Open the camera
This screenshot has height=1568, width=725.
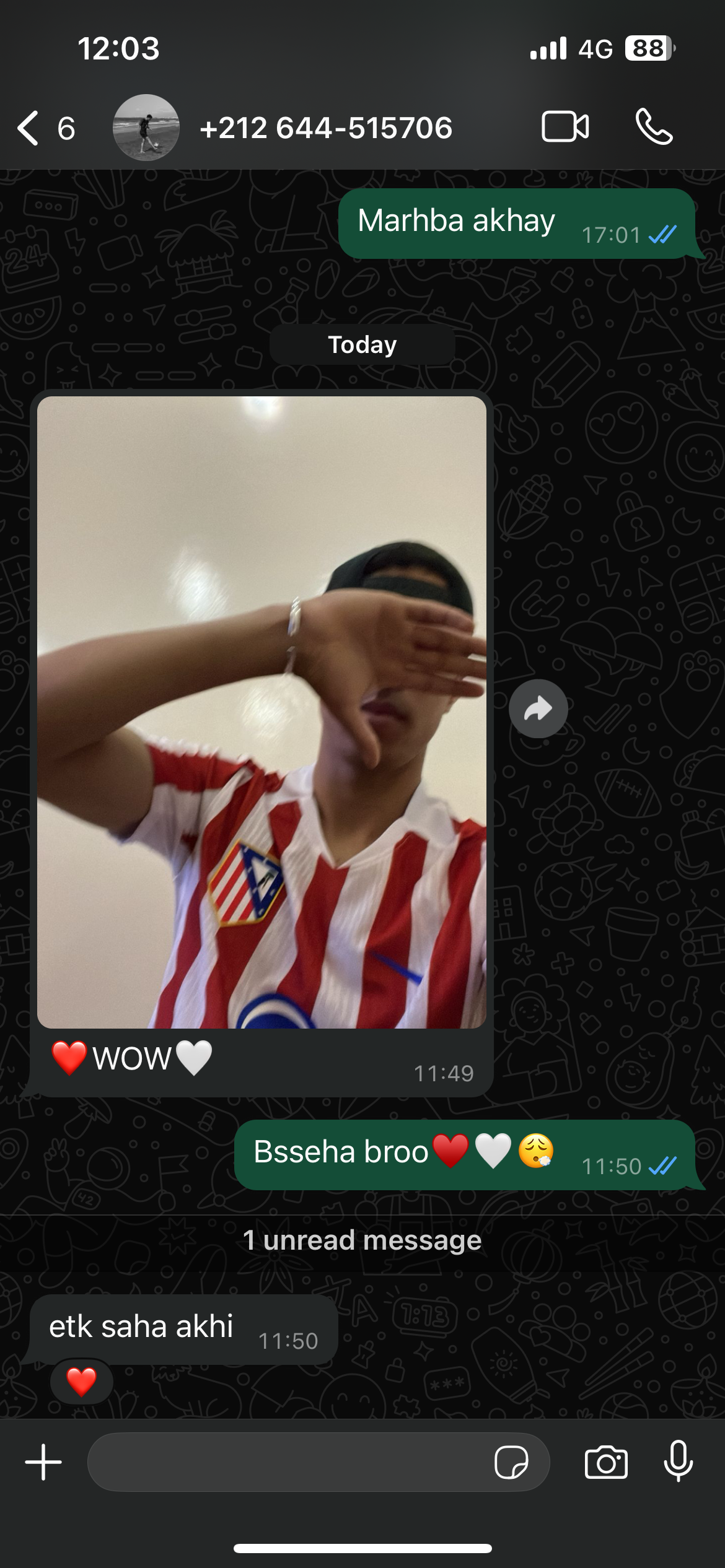point(606,1462)
